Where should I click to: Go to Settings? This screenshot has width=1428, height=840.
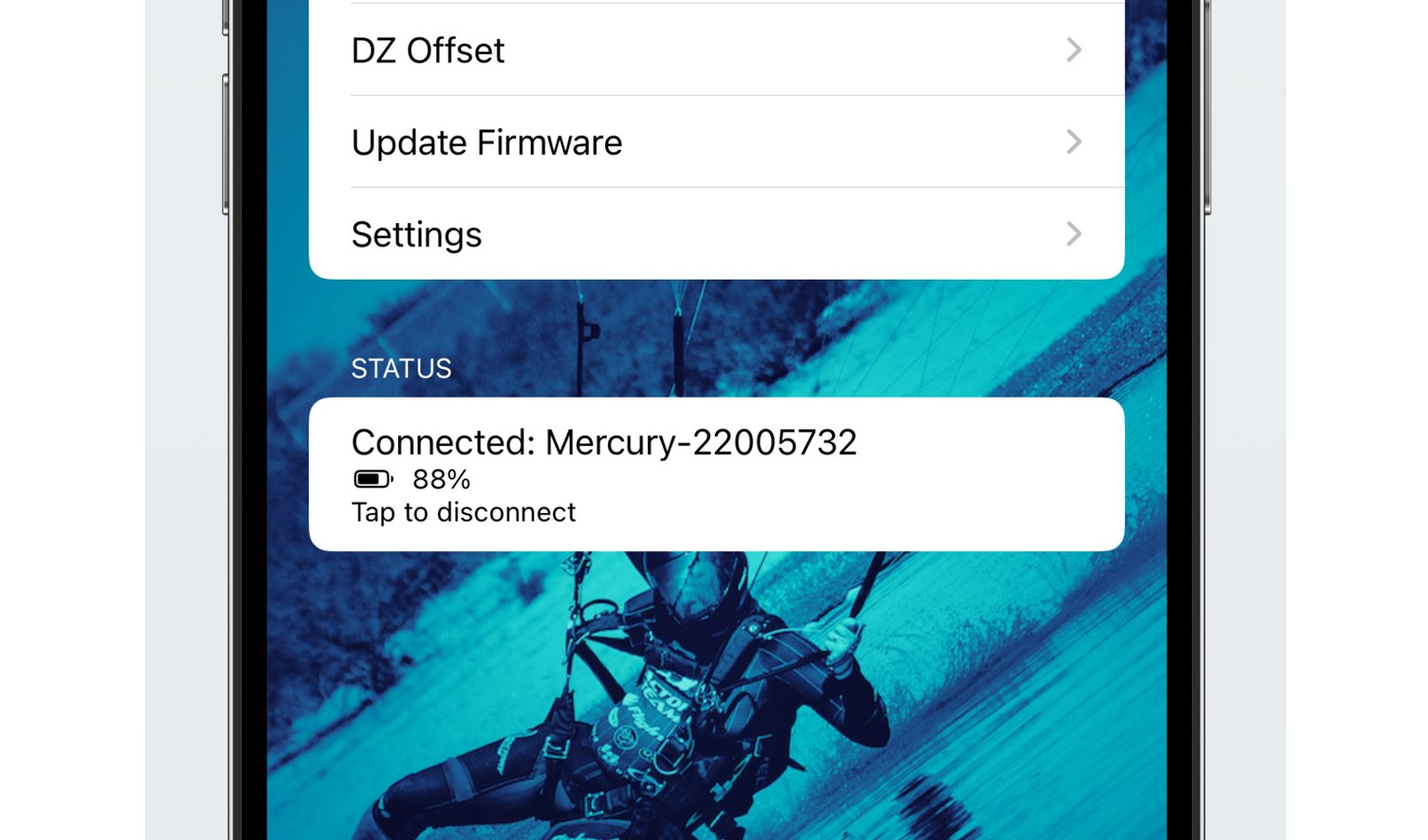[716, 234]
